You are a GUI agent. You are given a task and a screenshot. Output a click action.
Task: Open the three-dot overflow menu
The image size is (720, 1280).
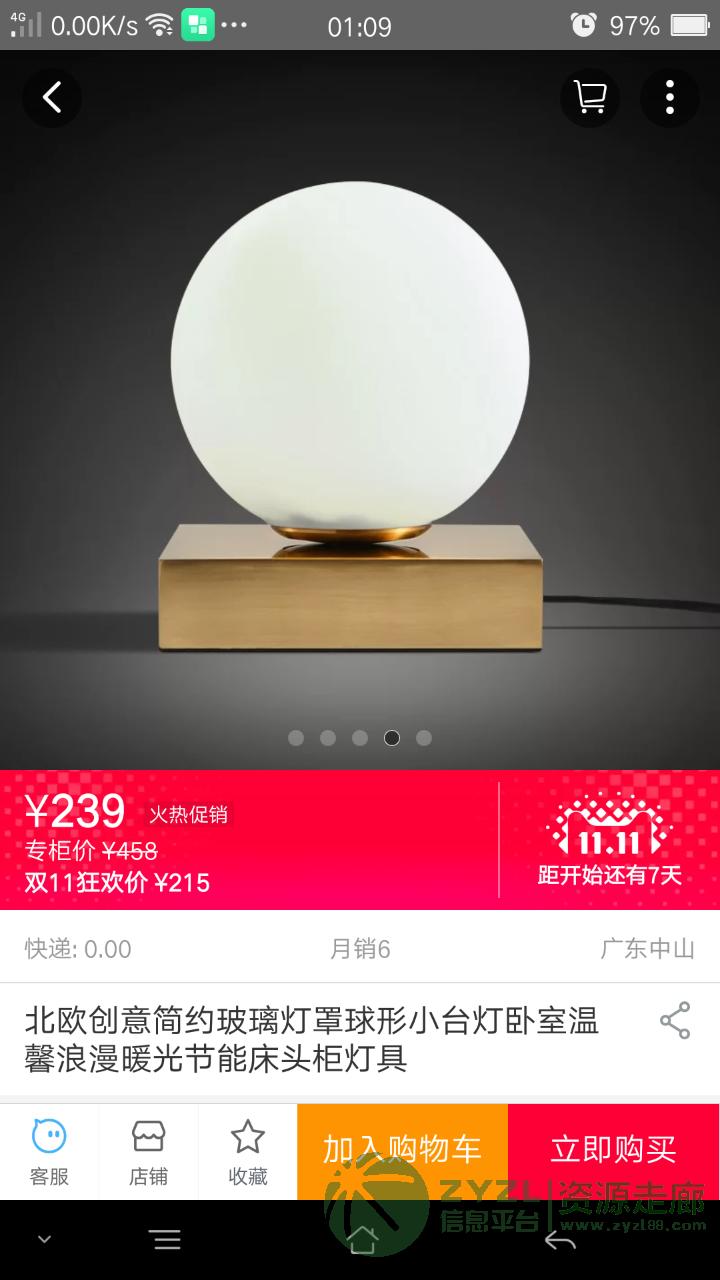click(x=669, y=98)
